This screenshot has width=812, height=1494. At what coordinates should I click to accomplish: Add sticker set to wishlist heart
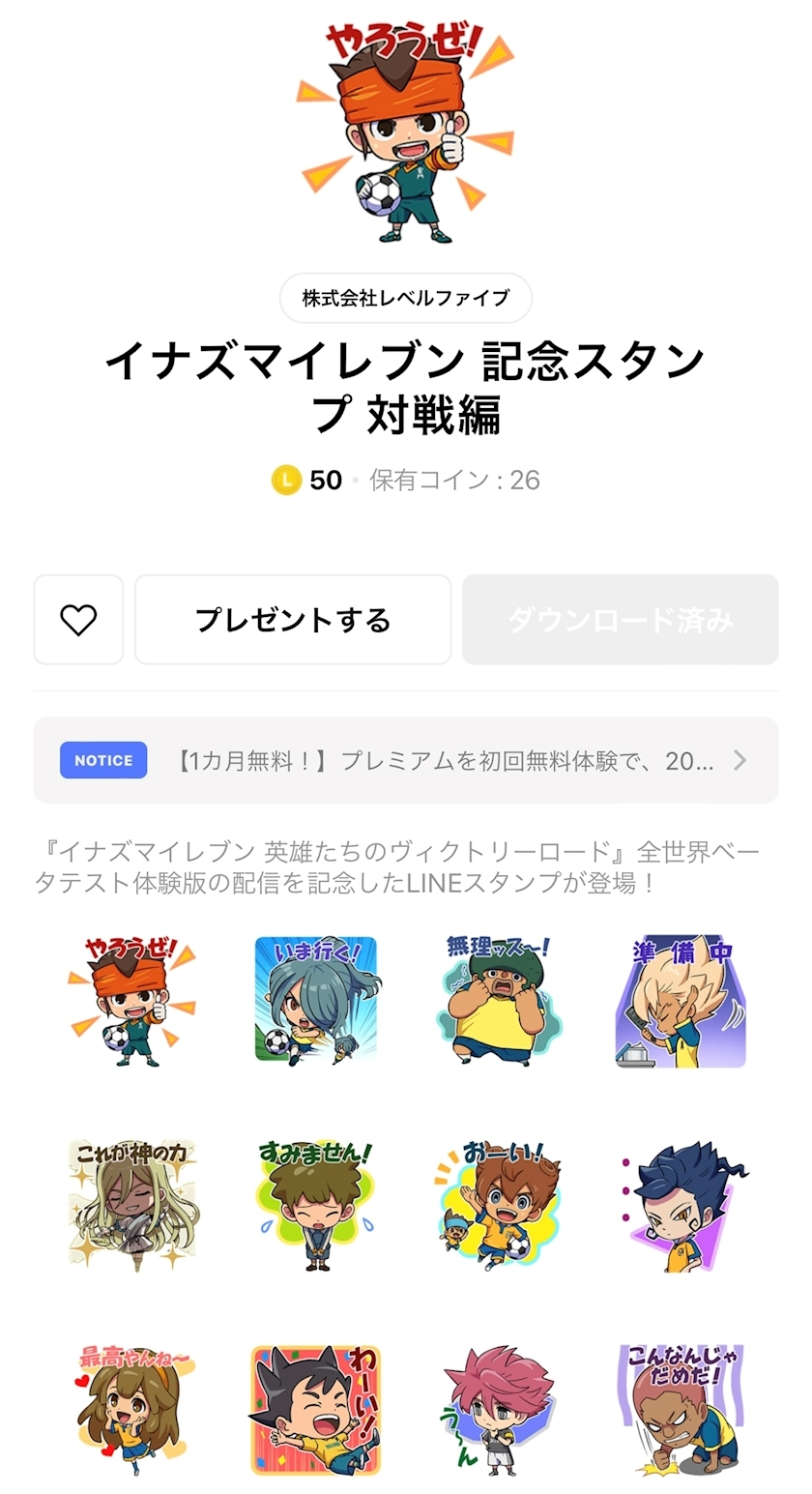pyautogui.click(x=78, y=620)
